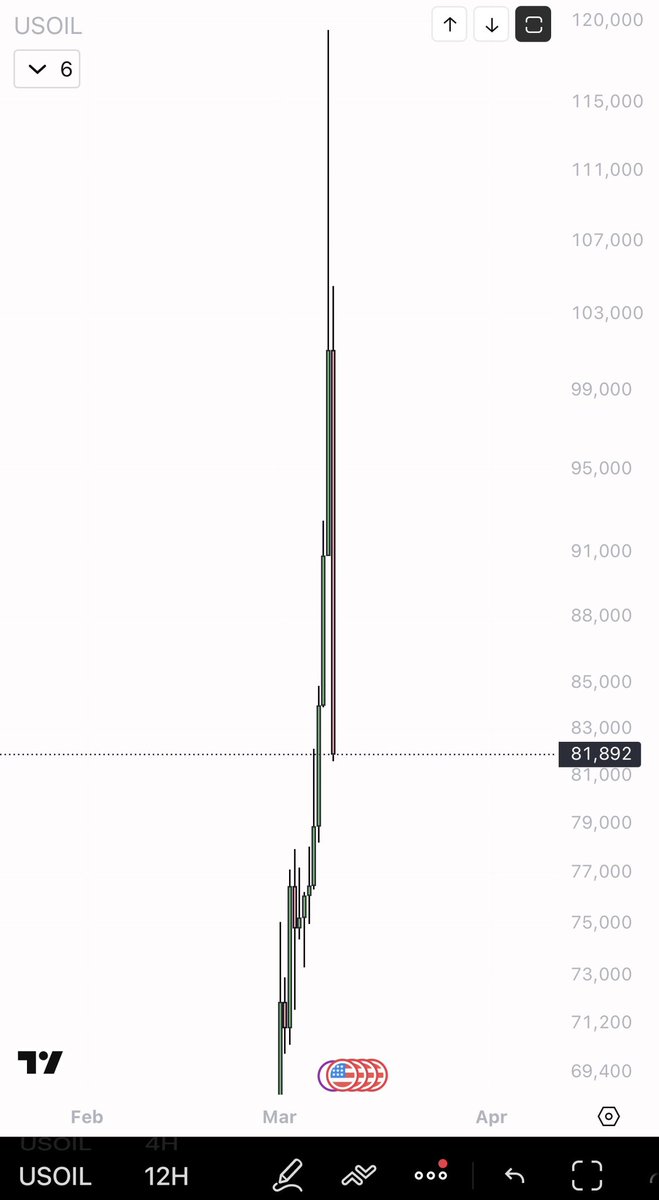
Task: Open the indicators menu
Action: coord(358,1175)
